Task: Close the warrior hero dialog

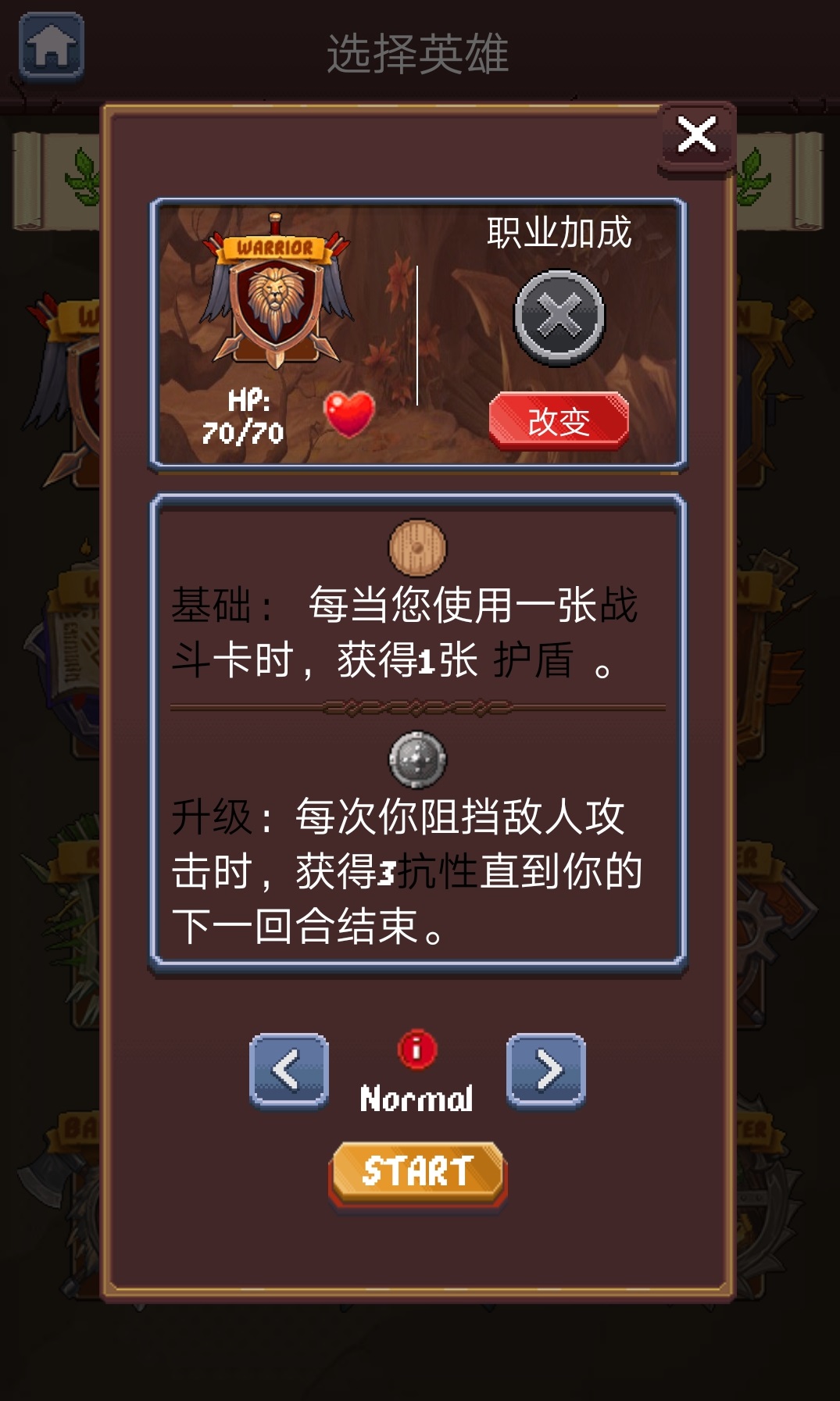Action: click(x=696, y=135)
